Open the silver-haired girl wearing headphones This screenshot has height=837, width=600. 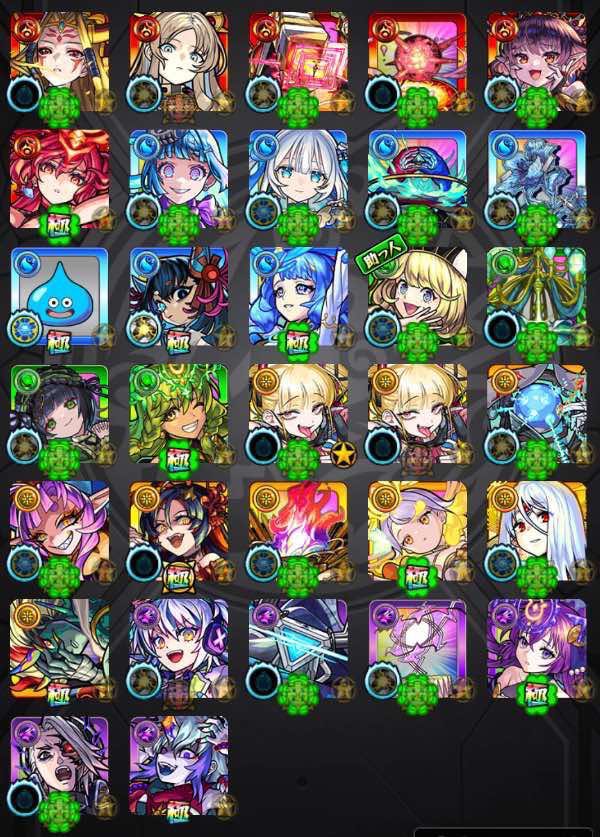[x=179, y=649]
